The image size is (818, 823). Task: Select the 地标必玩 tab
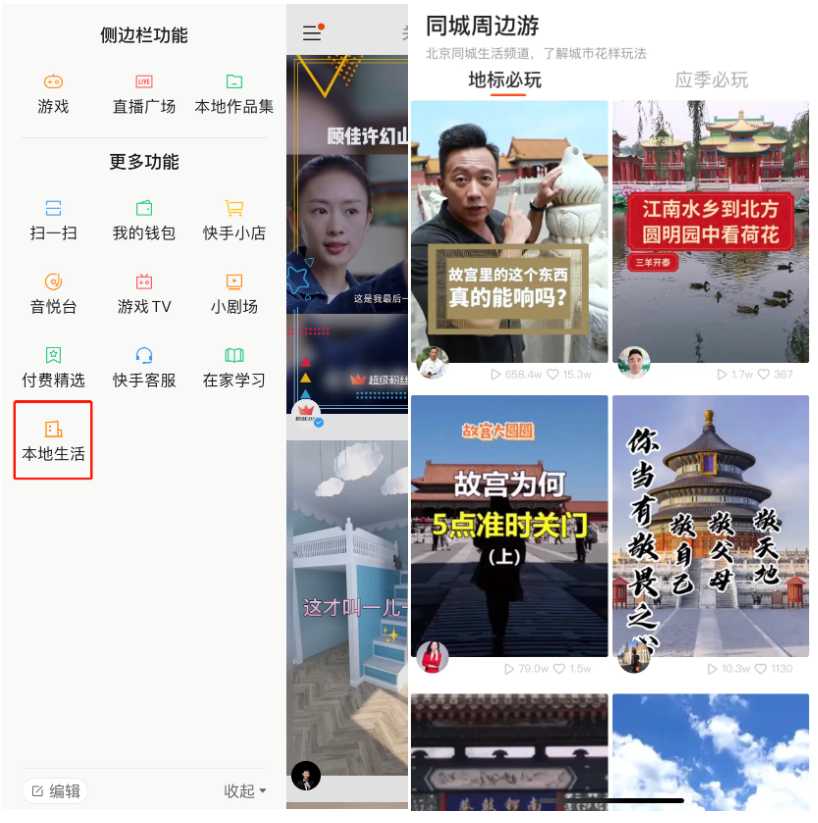pyautogui.click(x=505, y=80)
